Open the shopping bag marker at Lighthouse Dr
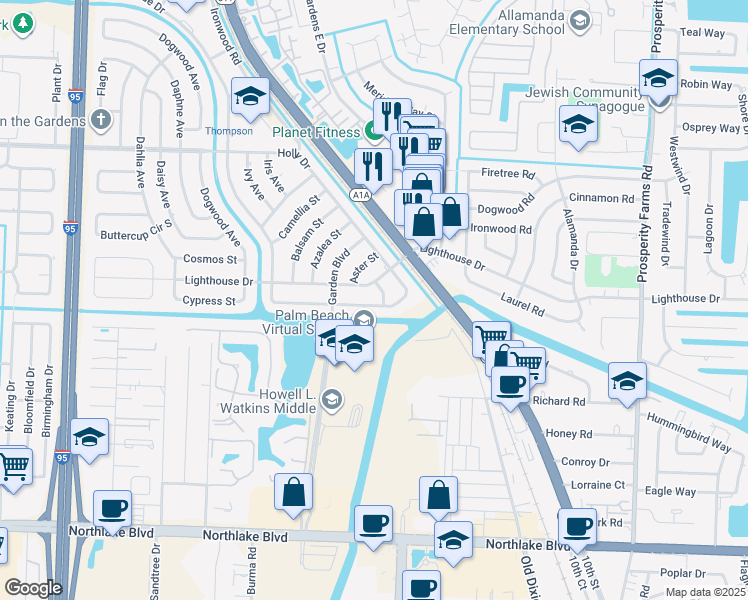Viewport: 748px width, 600px height. point(423,223)
